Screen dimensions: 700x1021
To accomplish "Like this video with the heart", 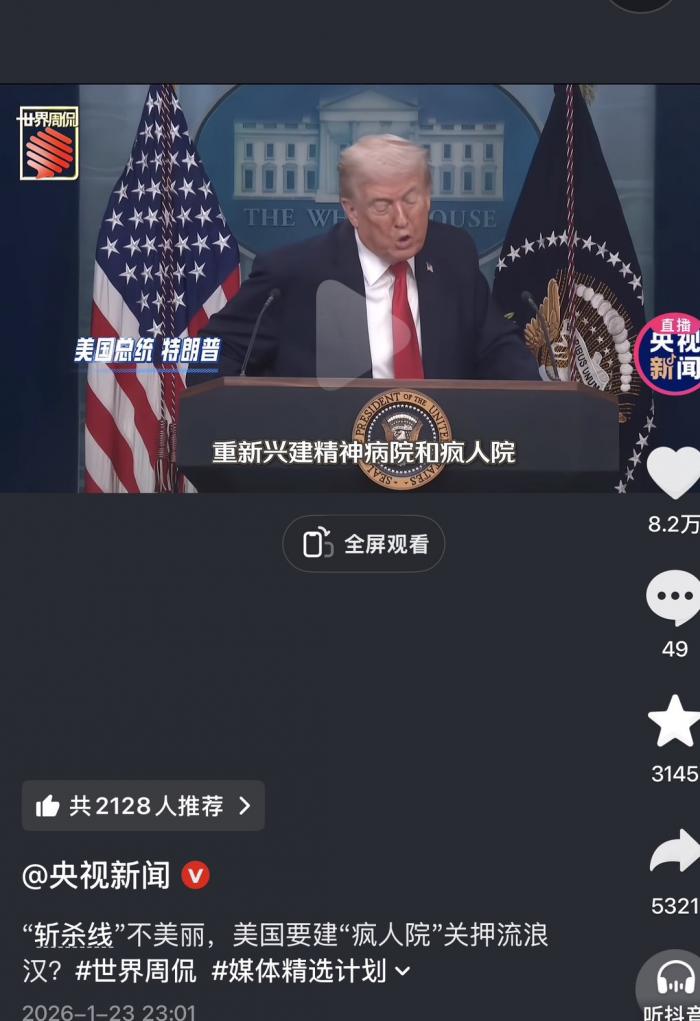I will tap(675, 473).
